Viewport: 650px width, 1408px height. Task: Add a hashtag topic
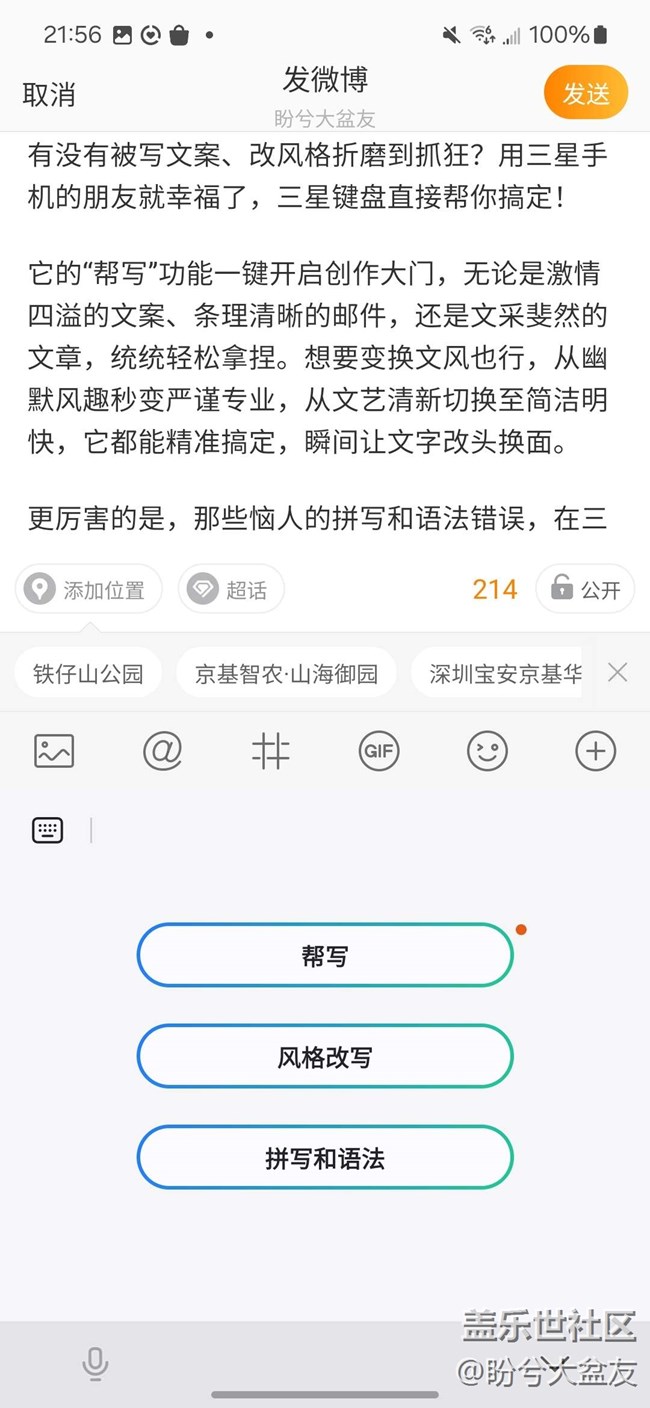click(x=270, y=751)
